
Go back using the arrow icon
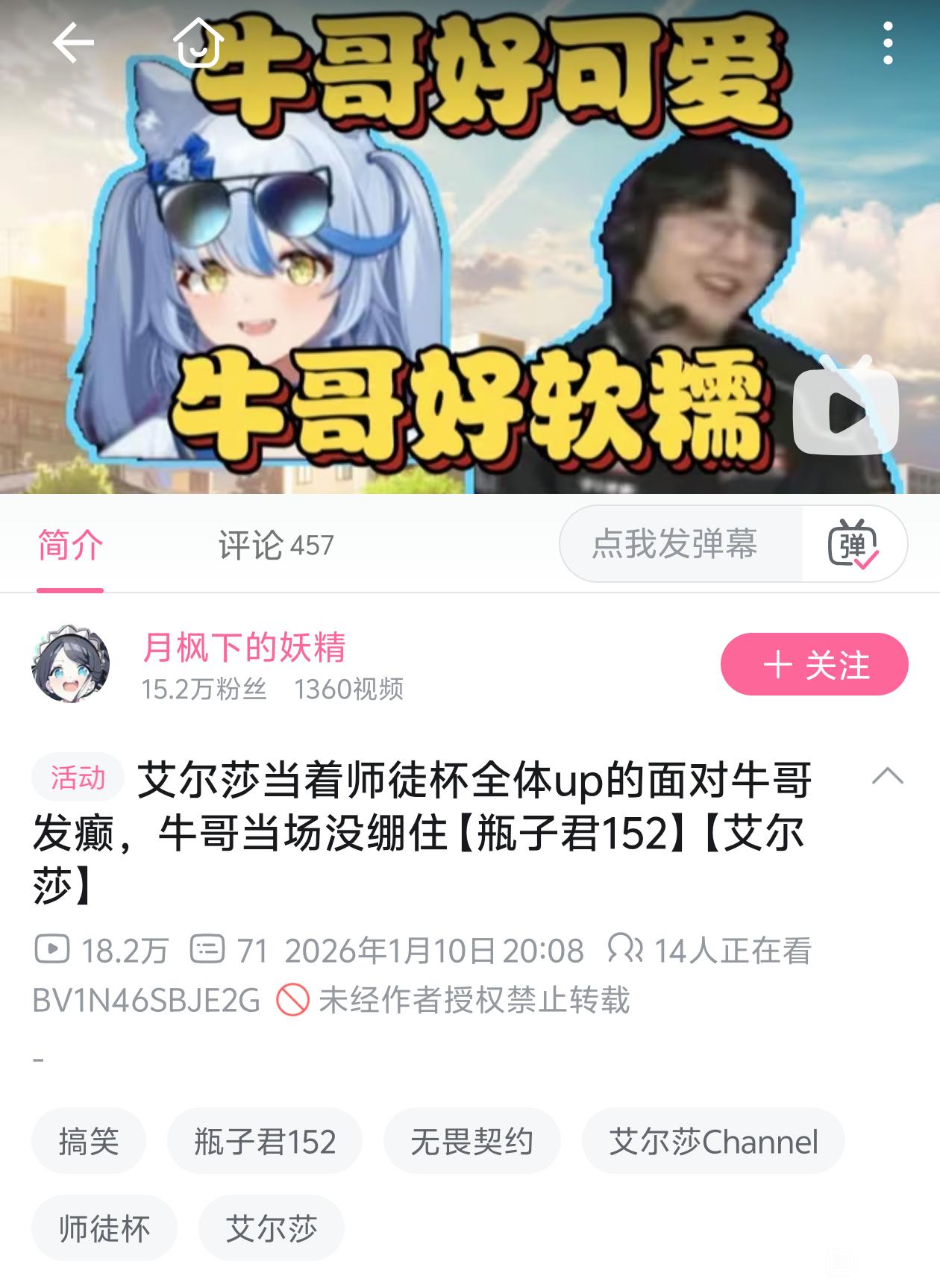(x=73, y=43)
